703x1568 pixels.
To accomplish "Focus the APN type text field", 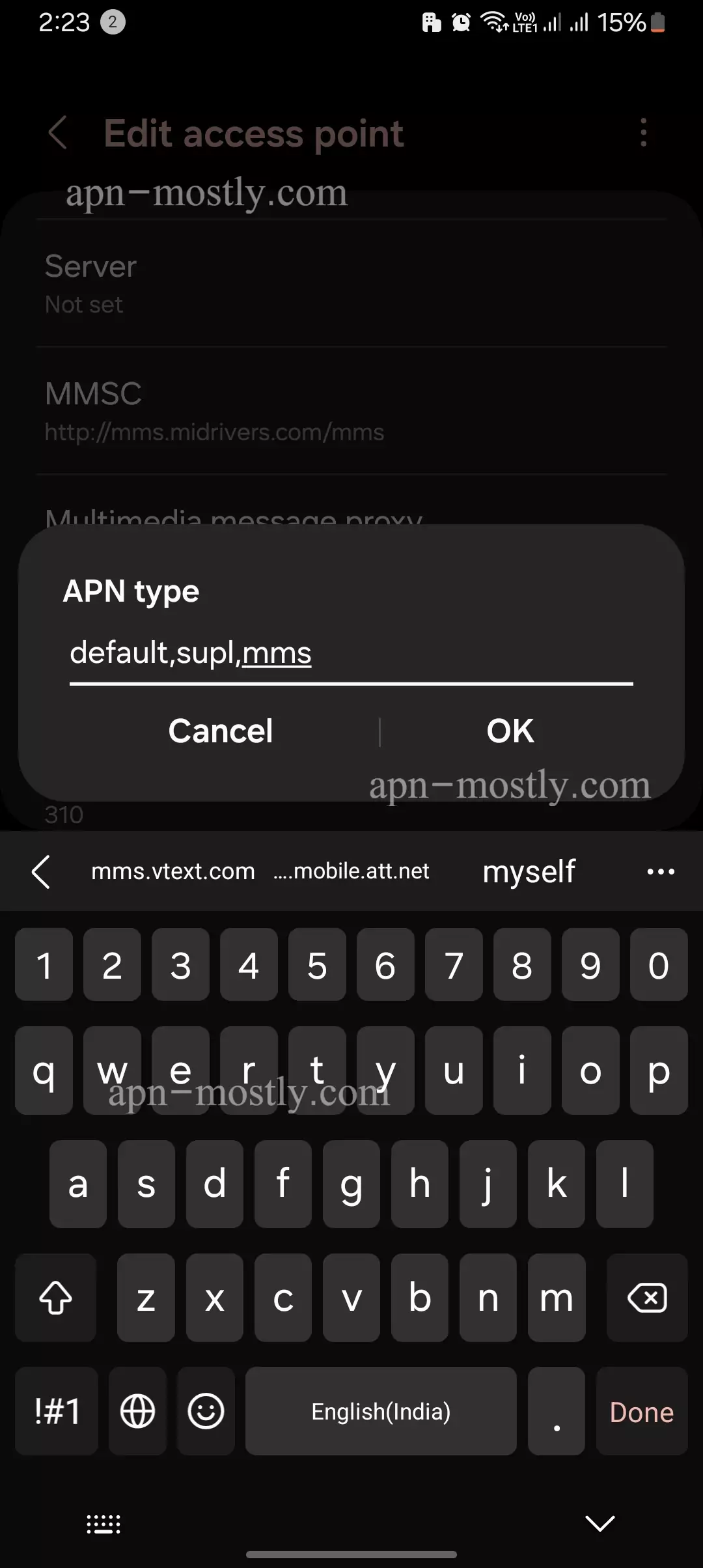I will [351, 653].
